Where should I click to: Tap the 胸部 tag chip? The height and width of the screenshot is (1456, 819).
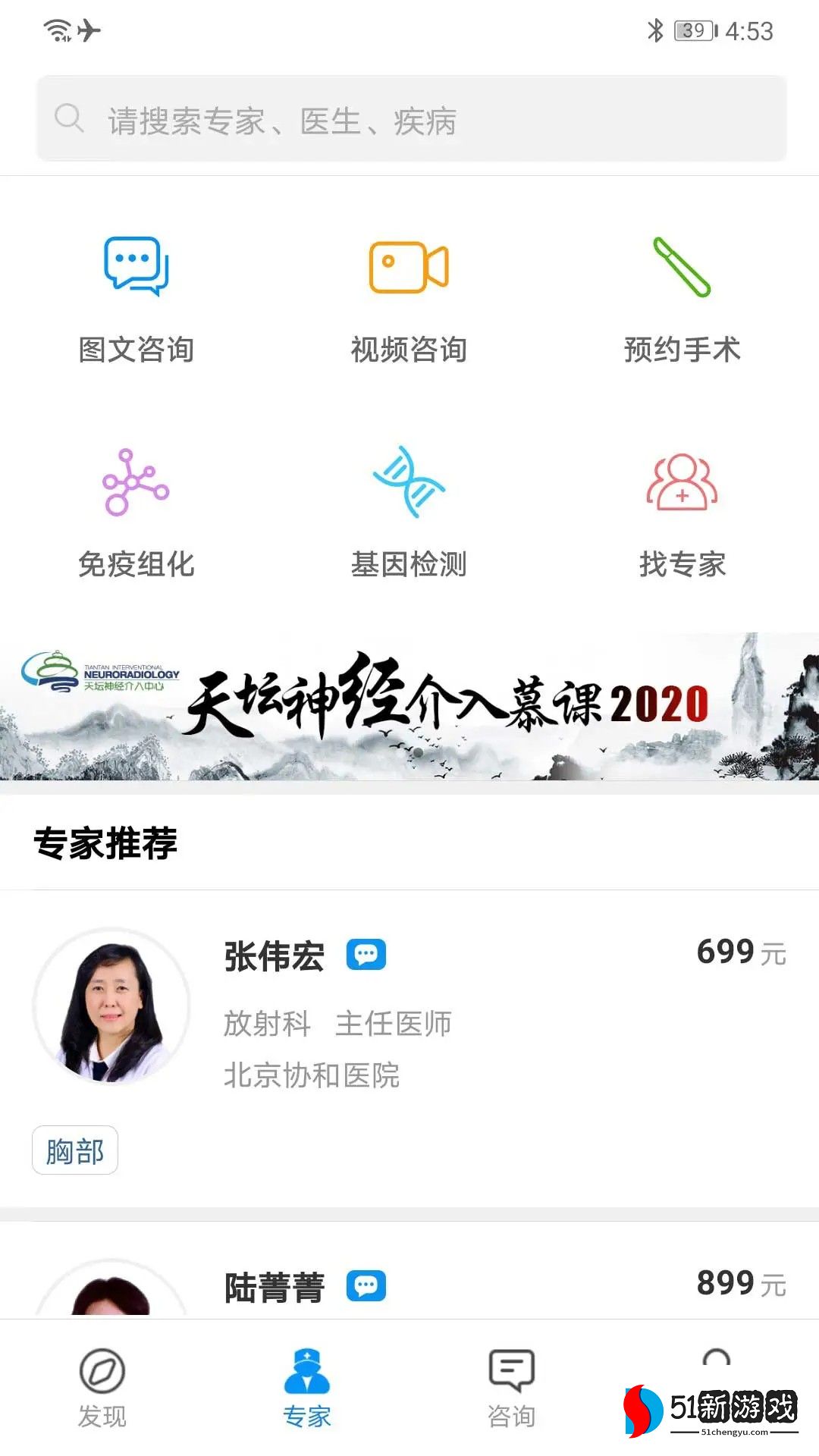74,1150
